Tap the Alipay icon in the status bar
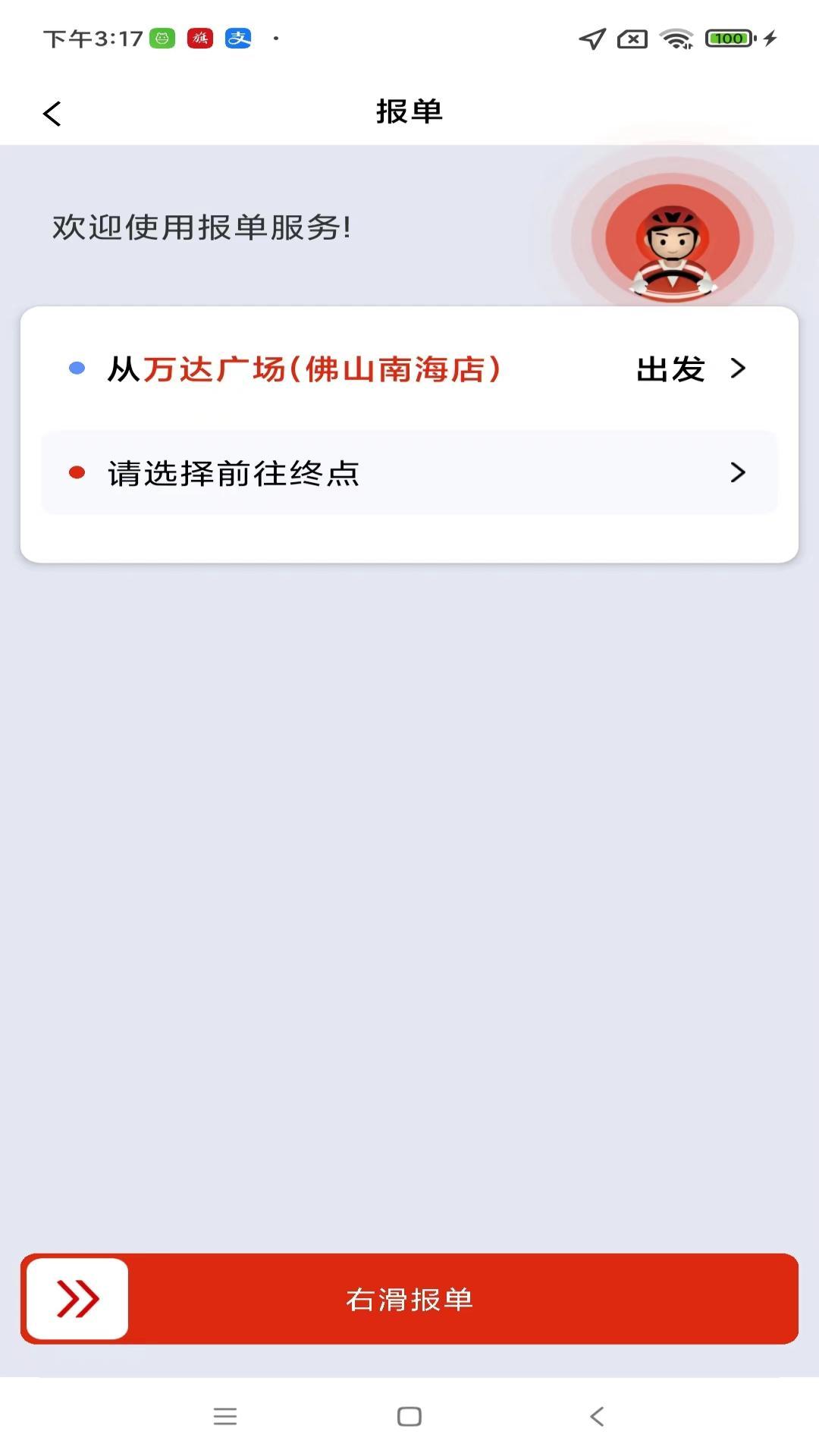 pyautogui.click(x=237, y=37)
